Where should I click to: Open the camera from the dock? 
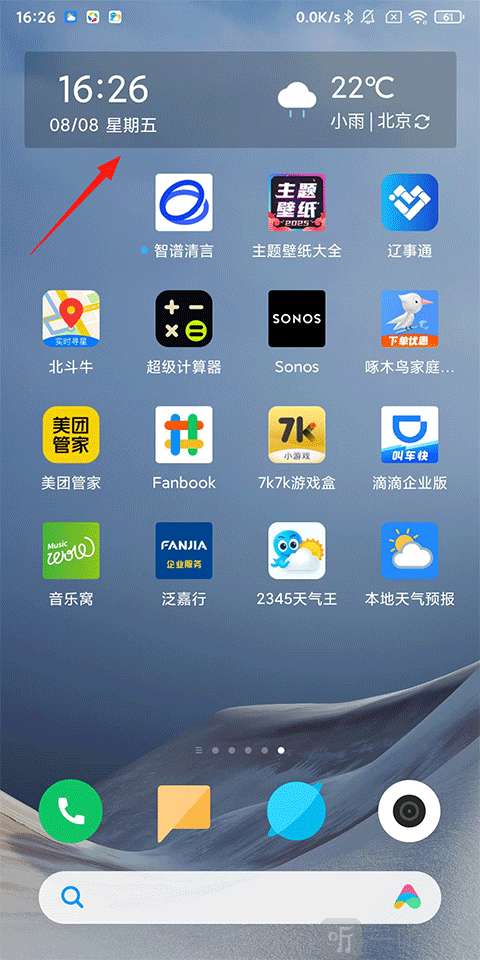point(409,811)
